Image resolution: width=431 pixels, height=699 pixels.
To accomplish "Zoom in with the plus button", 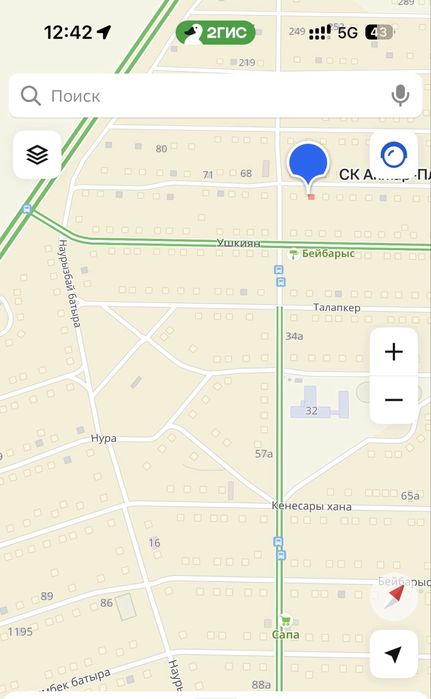I will [394, 352].
